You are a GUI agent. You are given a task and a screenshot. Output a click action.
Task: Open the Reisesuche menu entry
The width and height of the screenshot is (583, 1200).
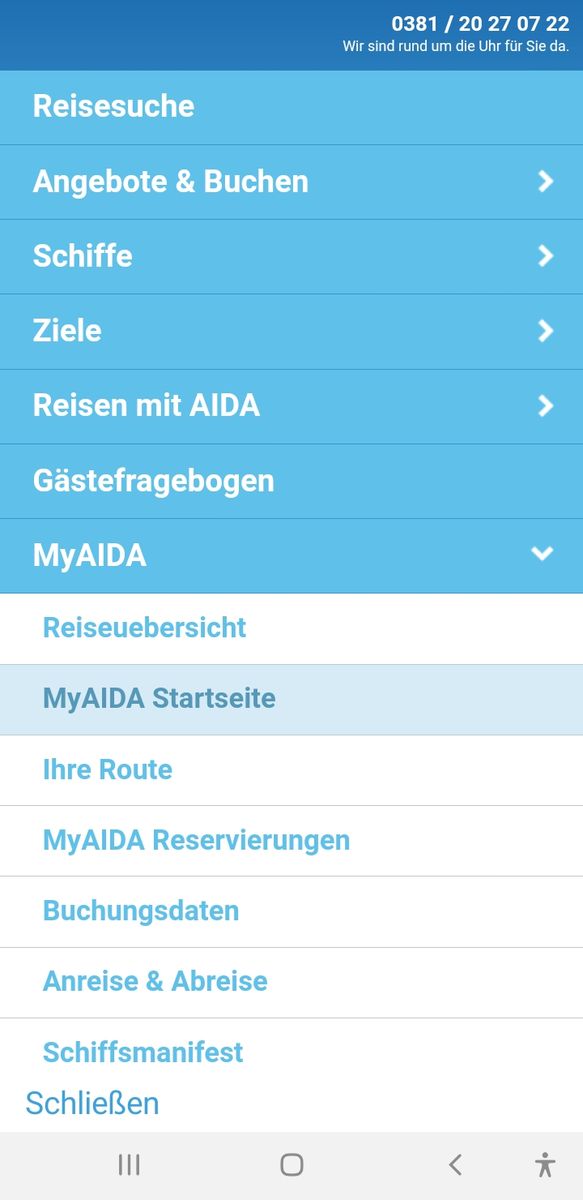pyautogui.click(x=291, y=107)
